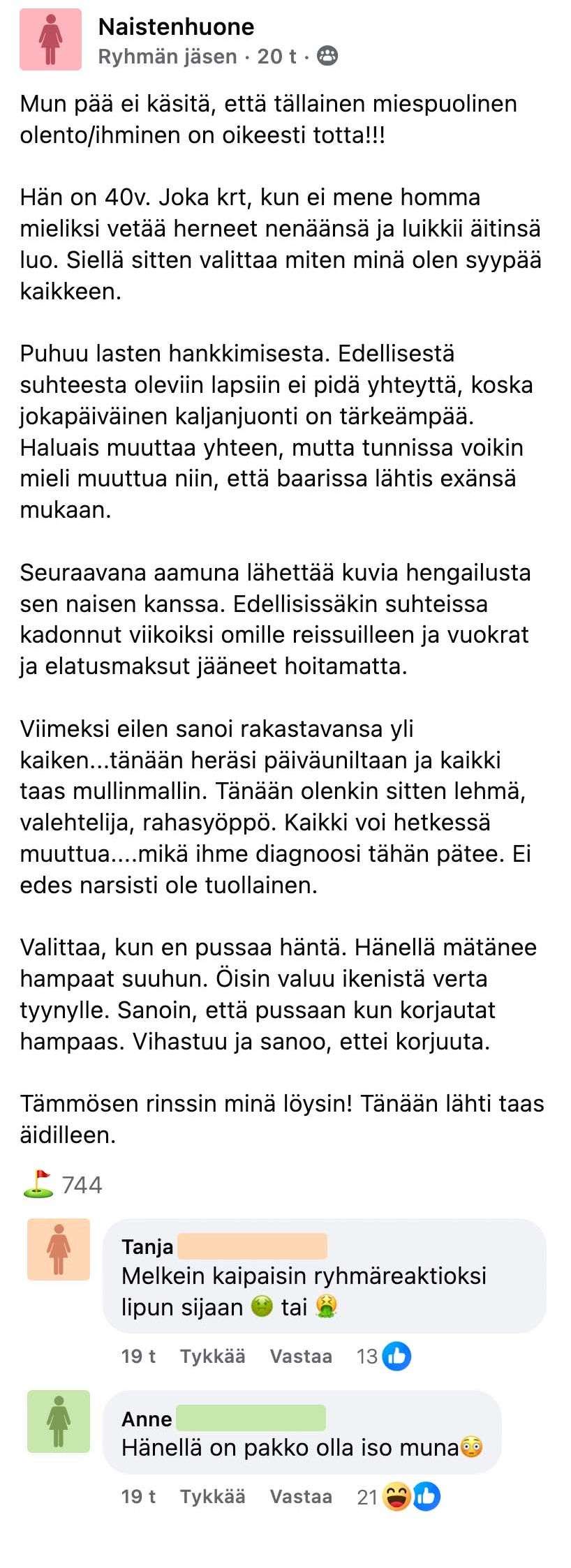The image size is (571, 1568).
Task: Open Tanja's profile from her comment
Action: (x=147, y=1246)
